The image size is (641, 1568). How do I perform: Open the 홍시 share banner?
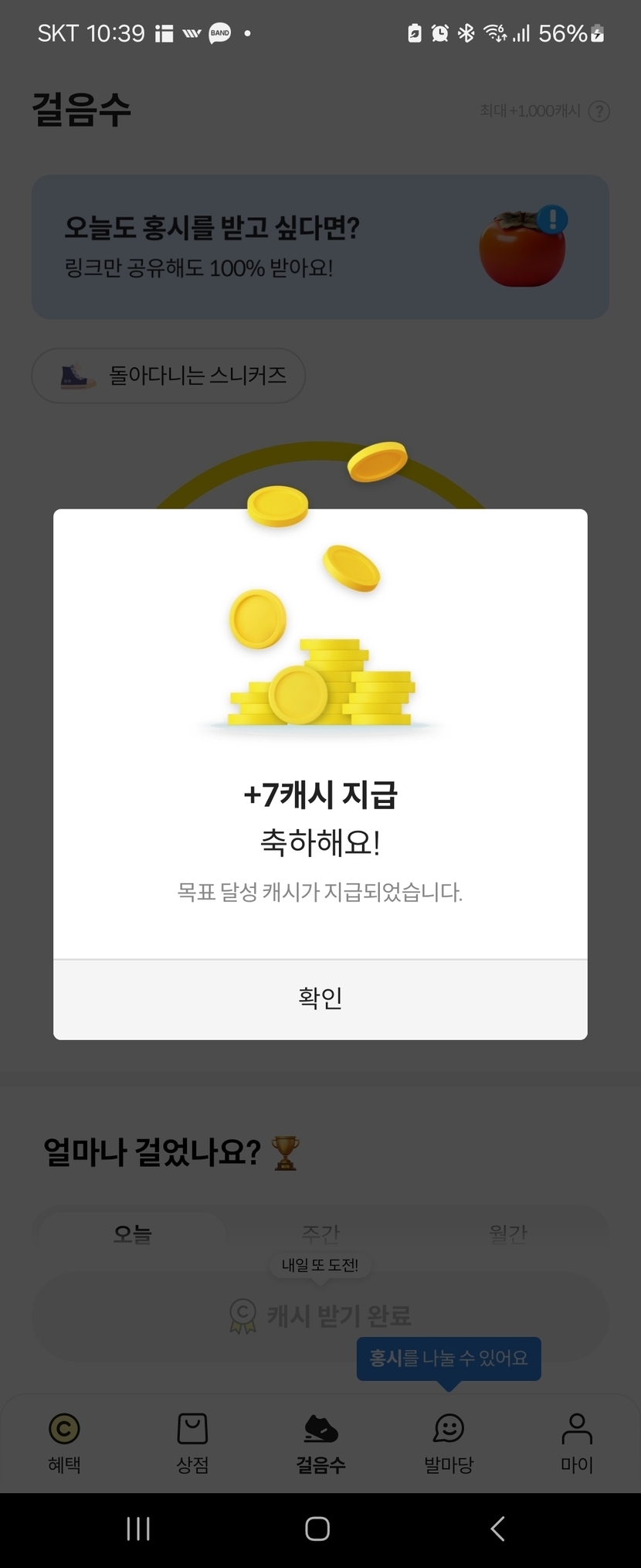click(x=320, y=247)
